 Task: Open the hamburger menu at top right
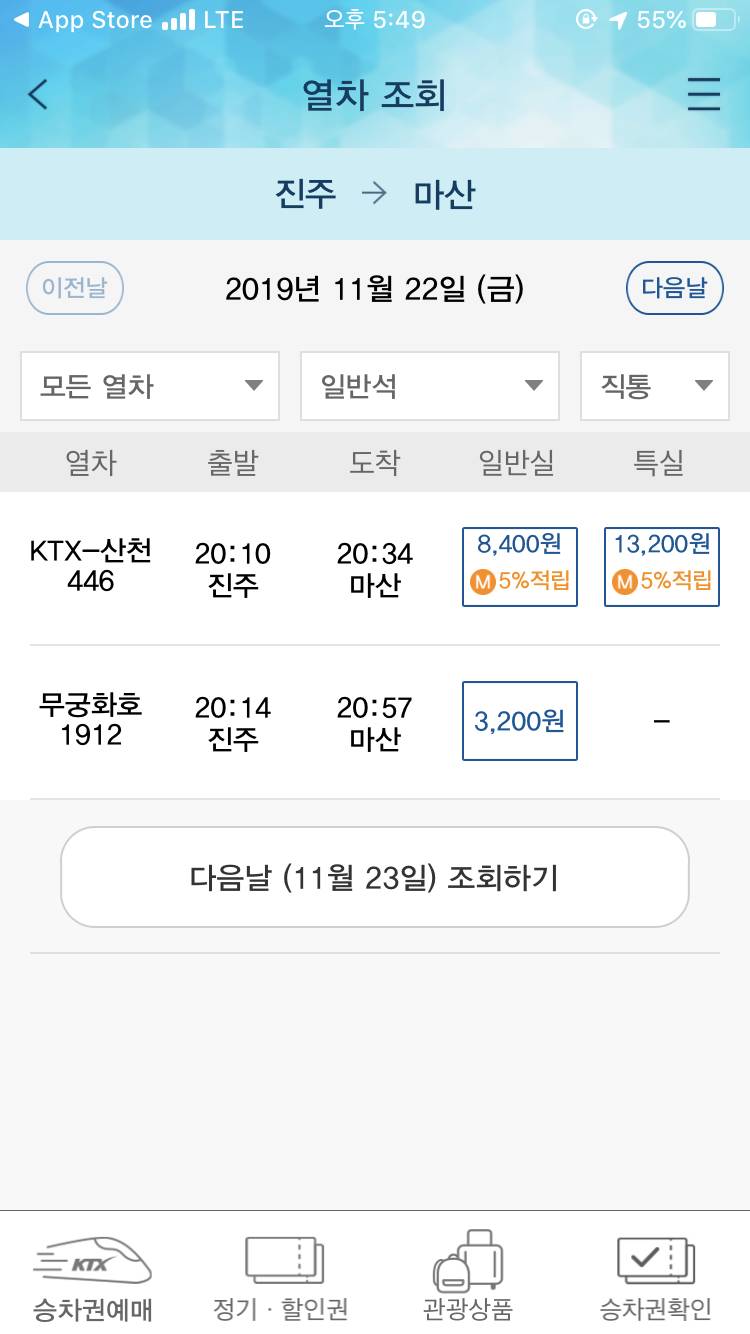(704, 95)
